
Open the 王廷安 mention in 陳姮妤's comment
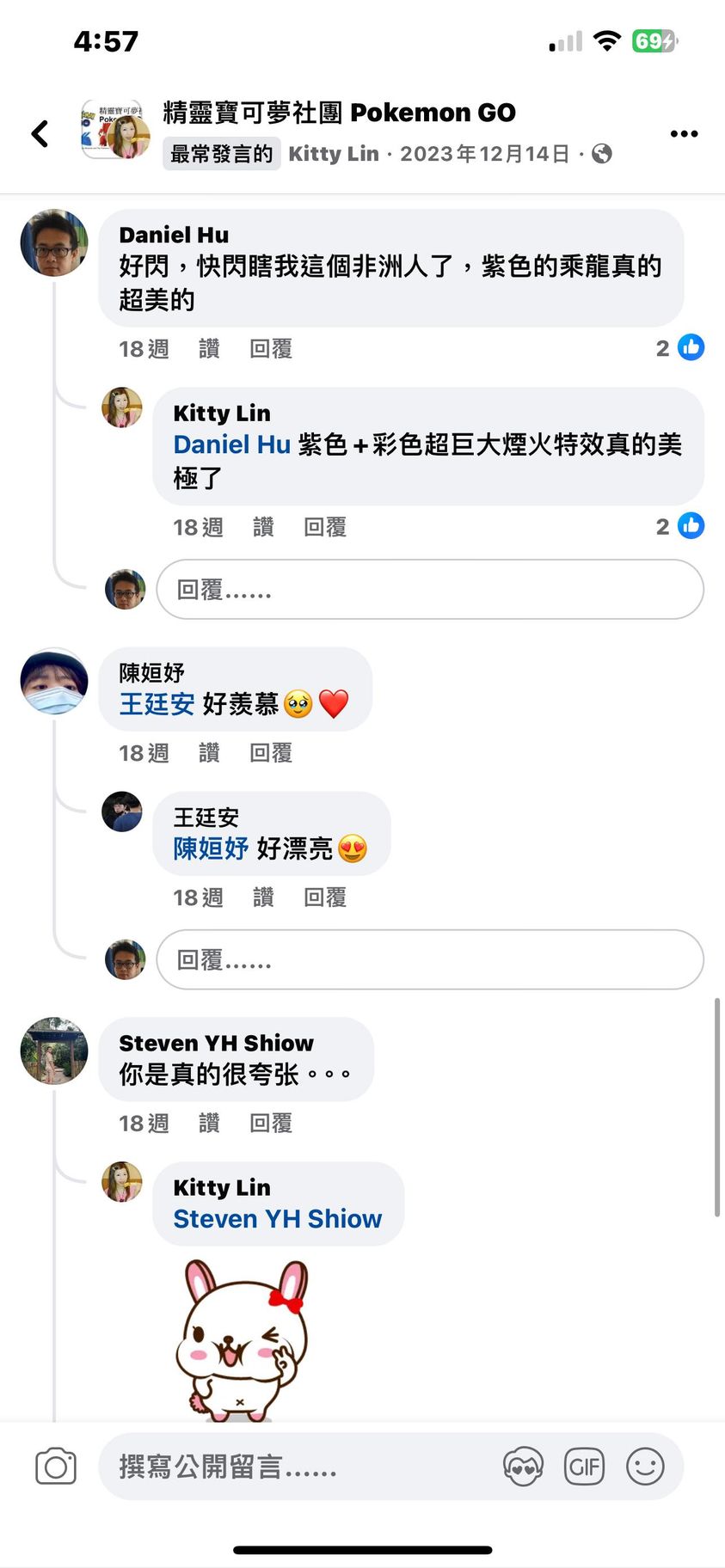pyautogui.click(x=157, y=704)
